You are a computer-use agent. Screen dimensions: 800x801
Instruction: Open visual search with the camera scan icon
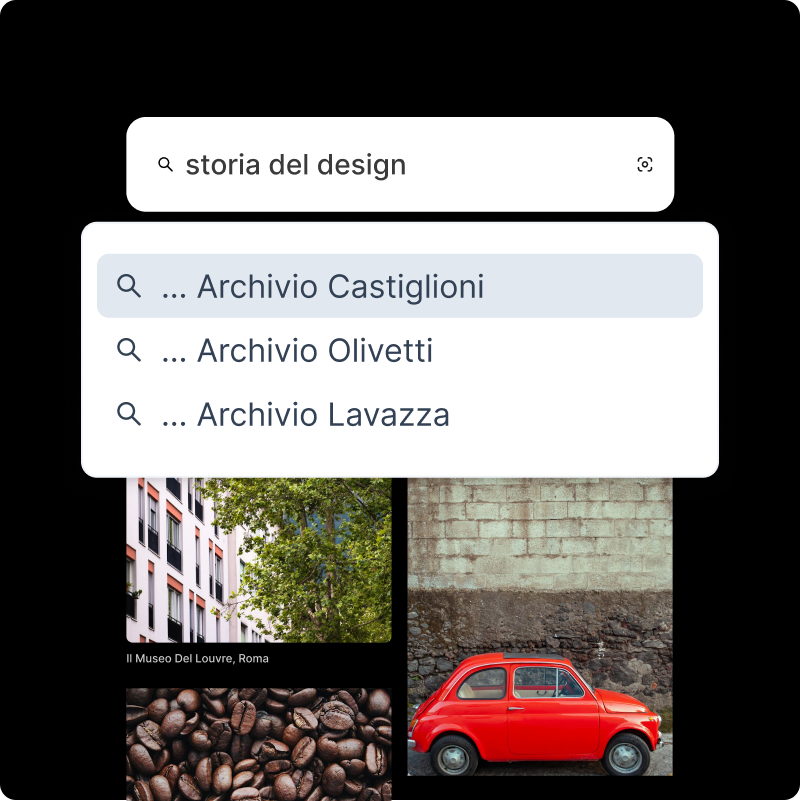[x=645, y=165]
